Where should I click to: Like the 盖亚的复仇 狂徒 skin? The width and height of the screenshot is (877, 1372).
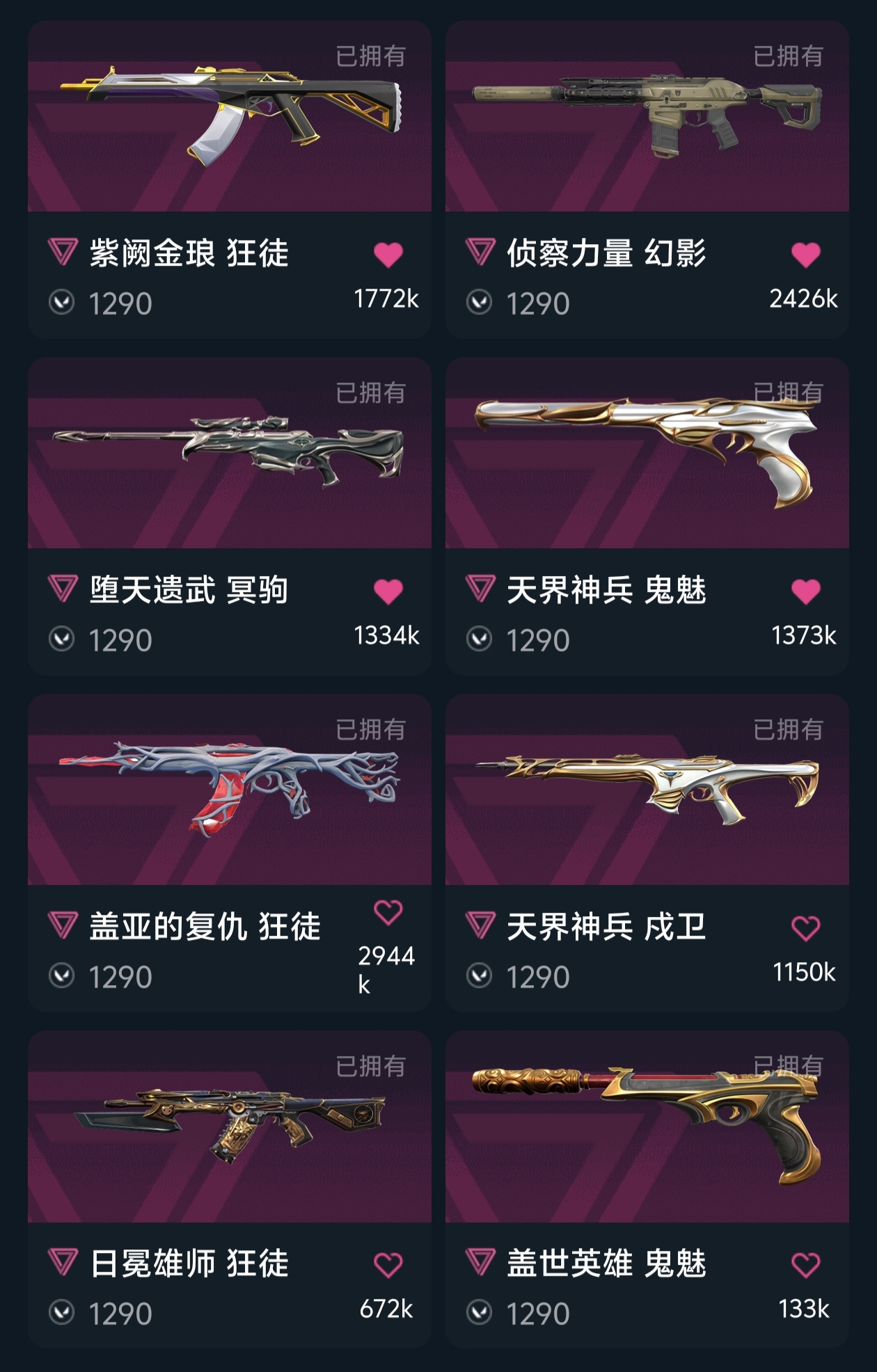click(x=388, y=912)
